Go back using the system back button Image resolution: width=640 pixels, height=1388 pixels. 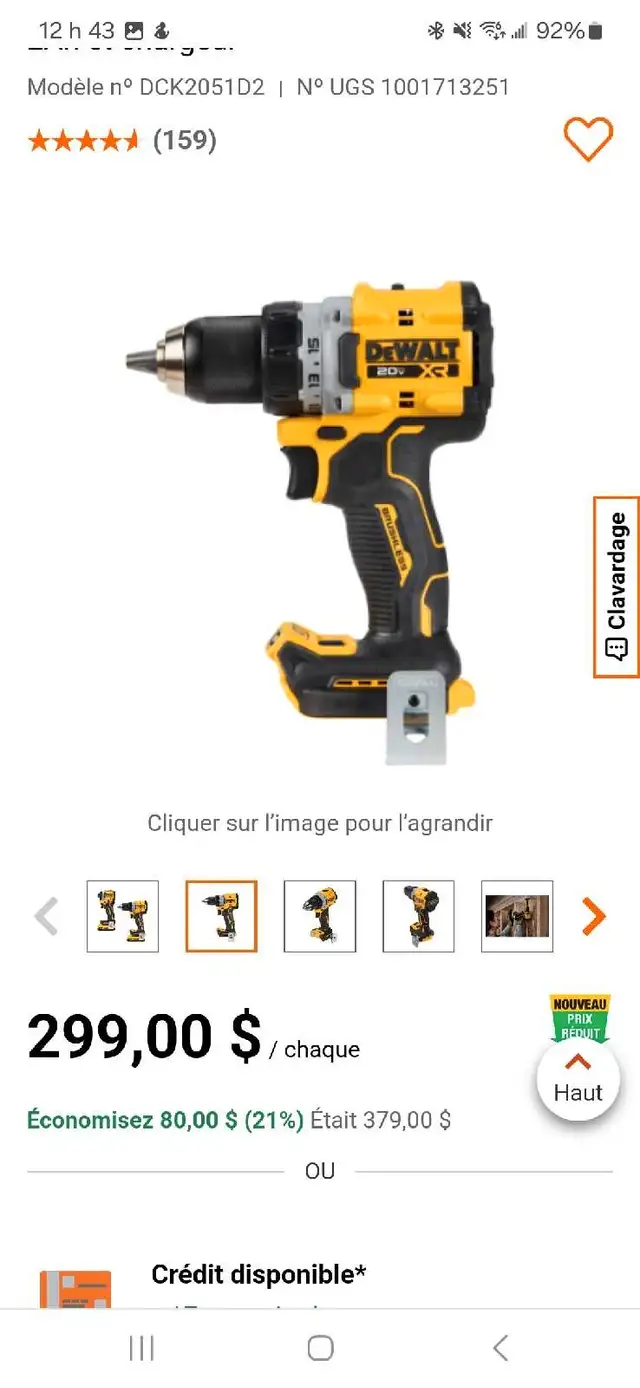click(x=500, y=1348)
